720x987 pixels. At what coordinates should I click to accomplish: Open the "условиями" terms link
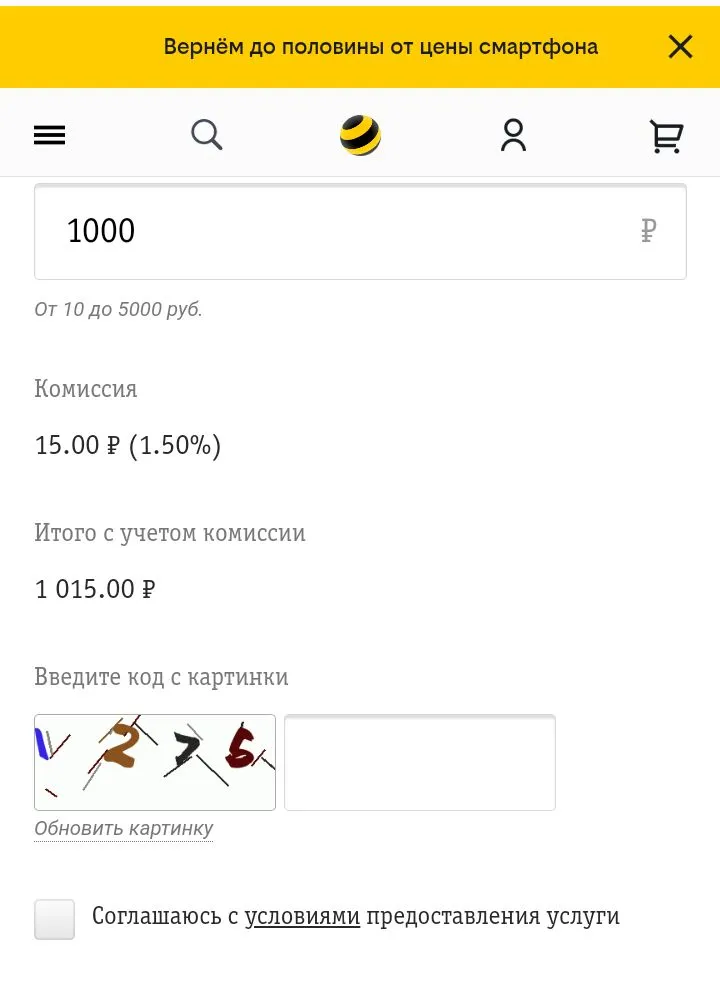click(x=302, y=916)
